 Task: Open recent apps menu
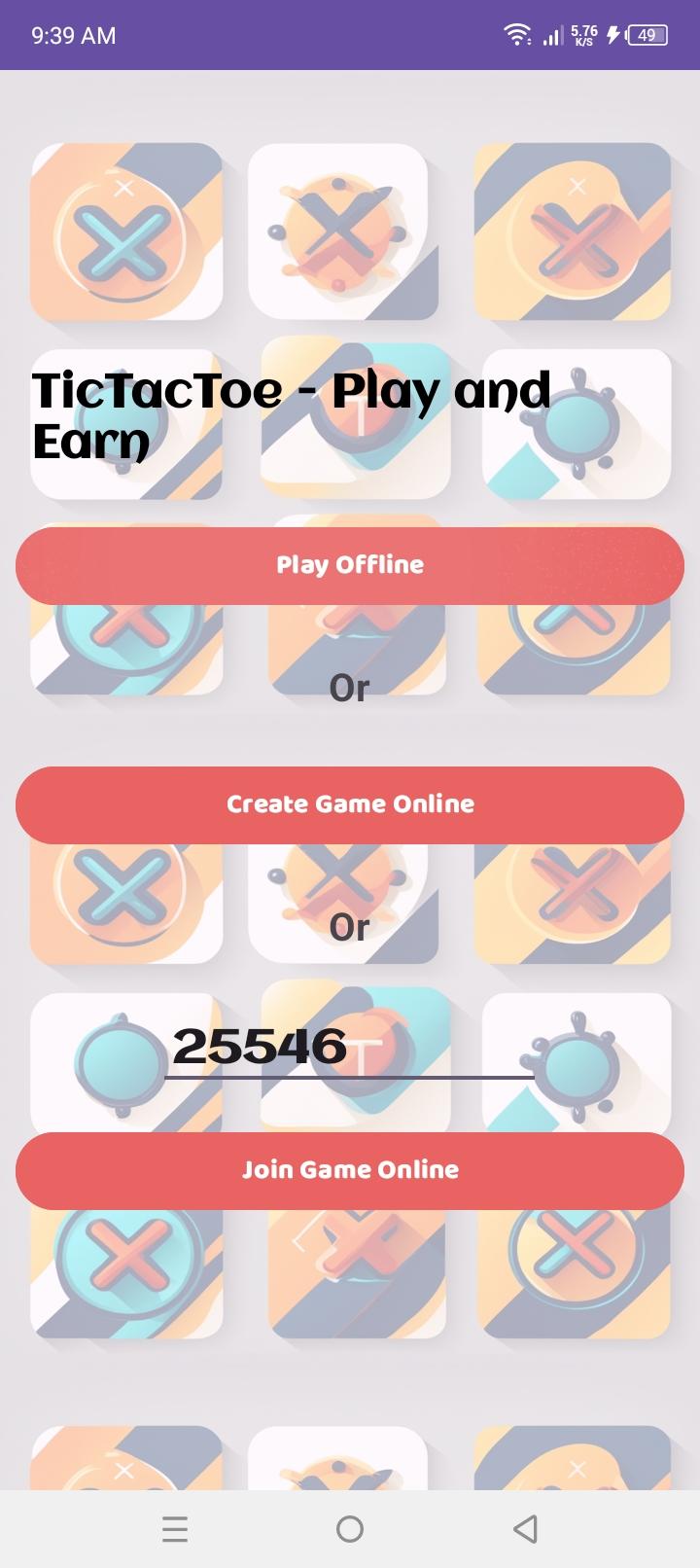click(x=175, y=1529)
